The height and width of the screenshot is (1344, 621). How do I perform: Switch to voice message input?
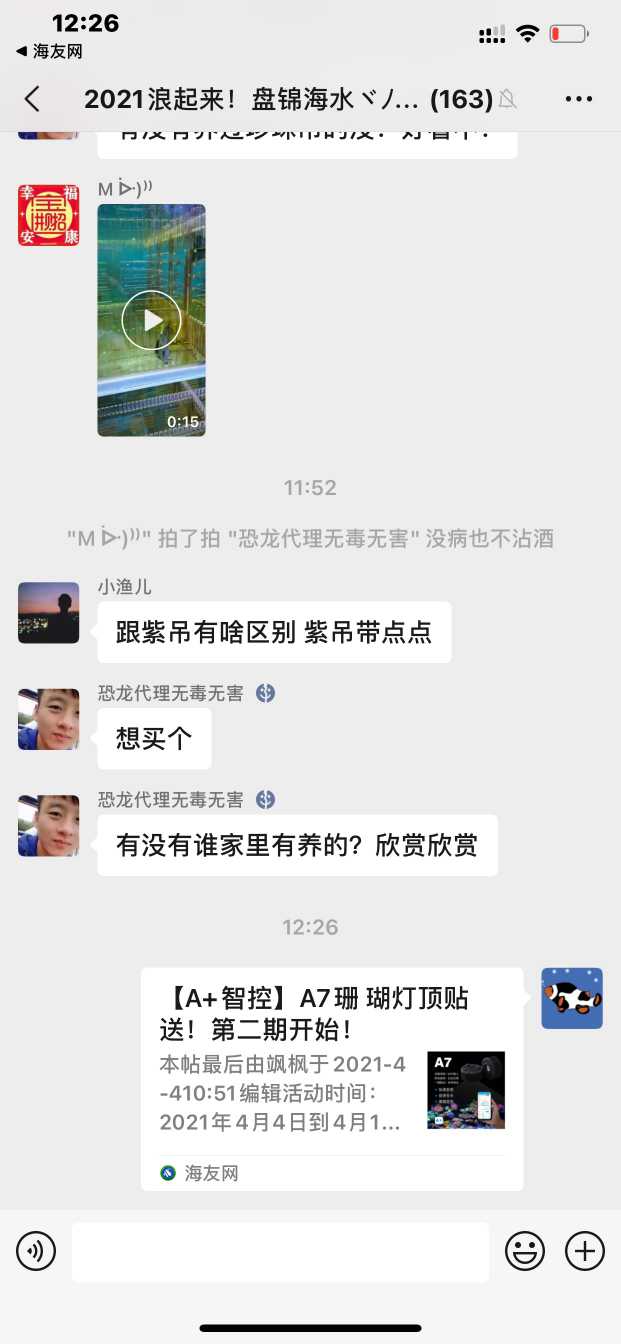pyautogui.click(x=36, y=1251)
